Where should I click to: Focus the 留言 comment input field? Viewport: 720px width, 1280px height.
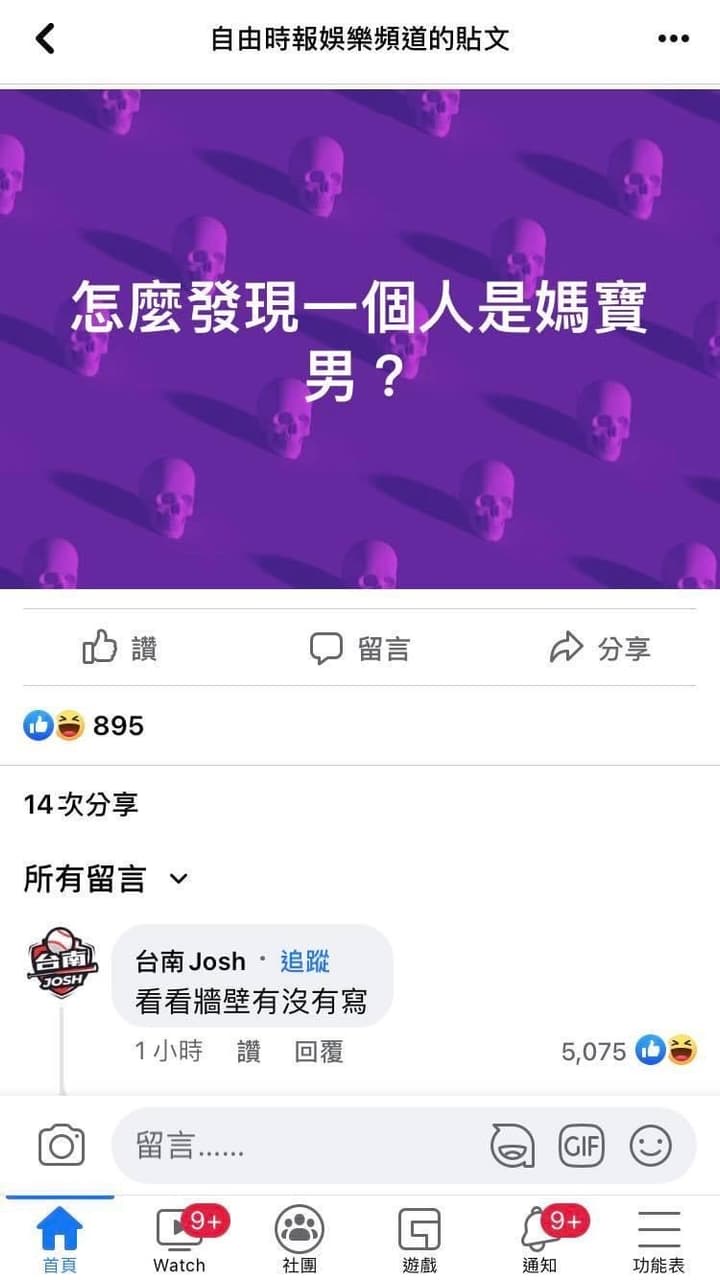(300, 1145)
